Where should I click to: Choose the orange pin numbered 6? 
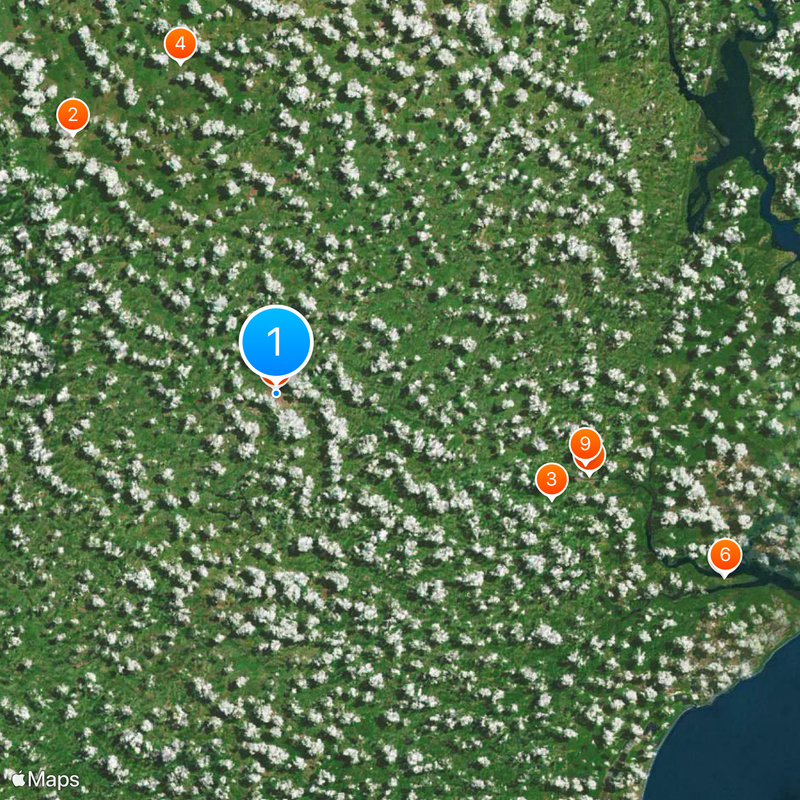coord(725,554)
